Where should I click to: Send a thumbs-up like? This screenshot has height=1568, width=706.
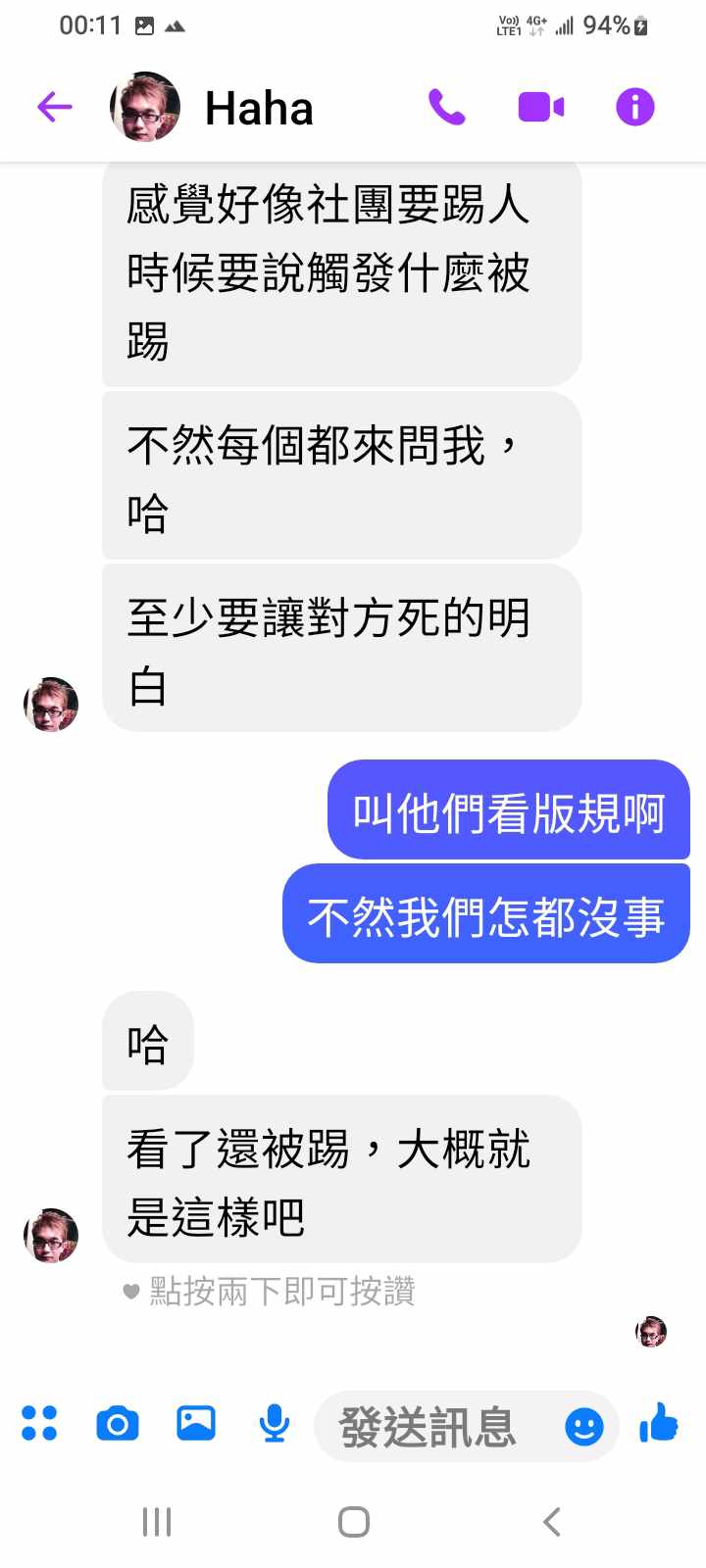(659, 1423)
